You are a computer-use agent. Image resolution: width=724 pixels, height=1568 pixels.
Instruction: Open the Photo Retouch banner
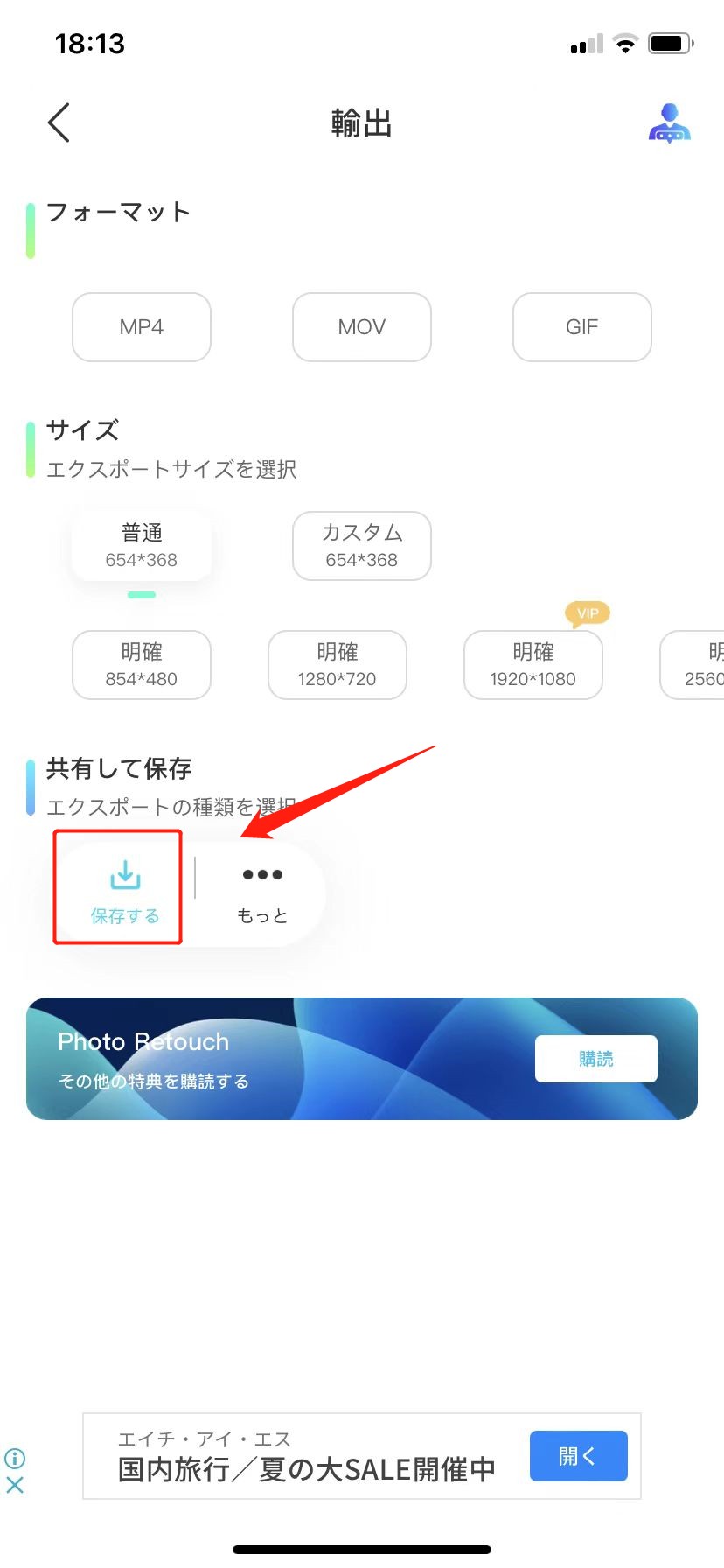[362, 1059]
